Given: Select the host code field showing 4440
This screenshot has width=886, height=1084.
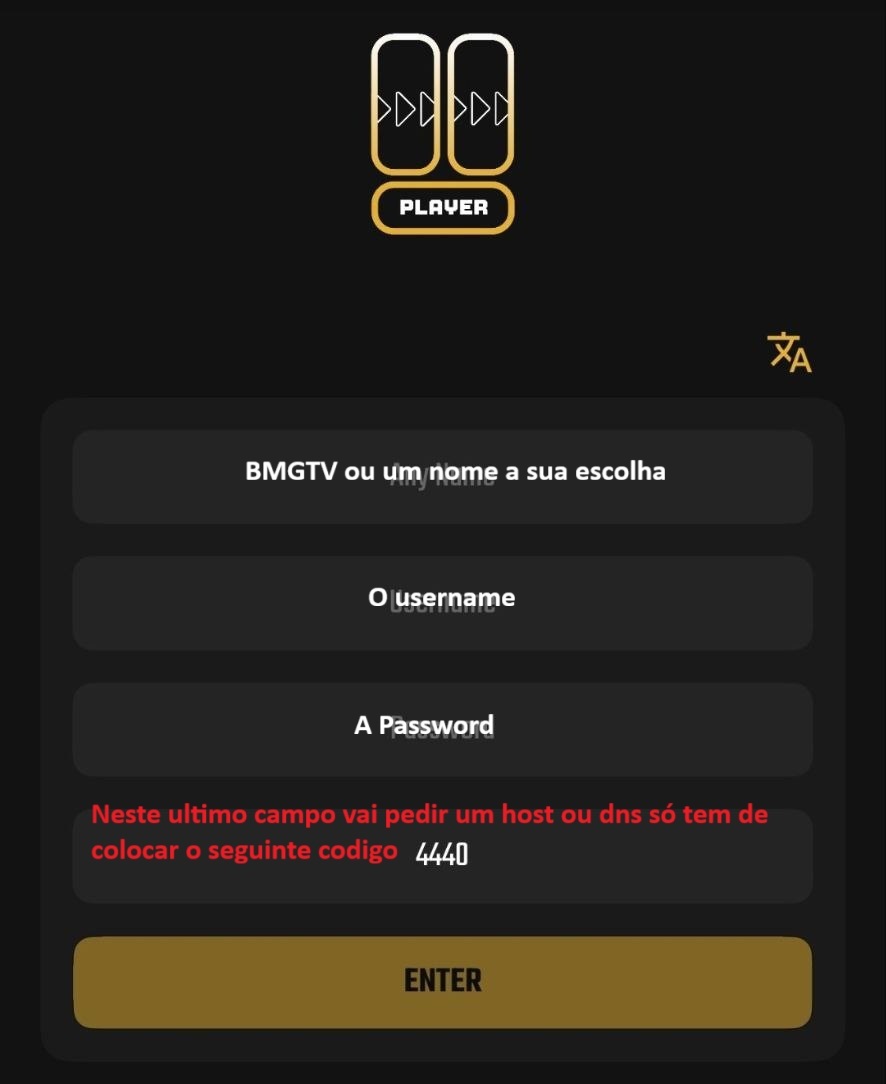Looking at the screenshot, I should pyautogui.click(x=442, y=856).
